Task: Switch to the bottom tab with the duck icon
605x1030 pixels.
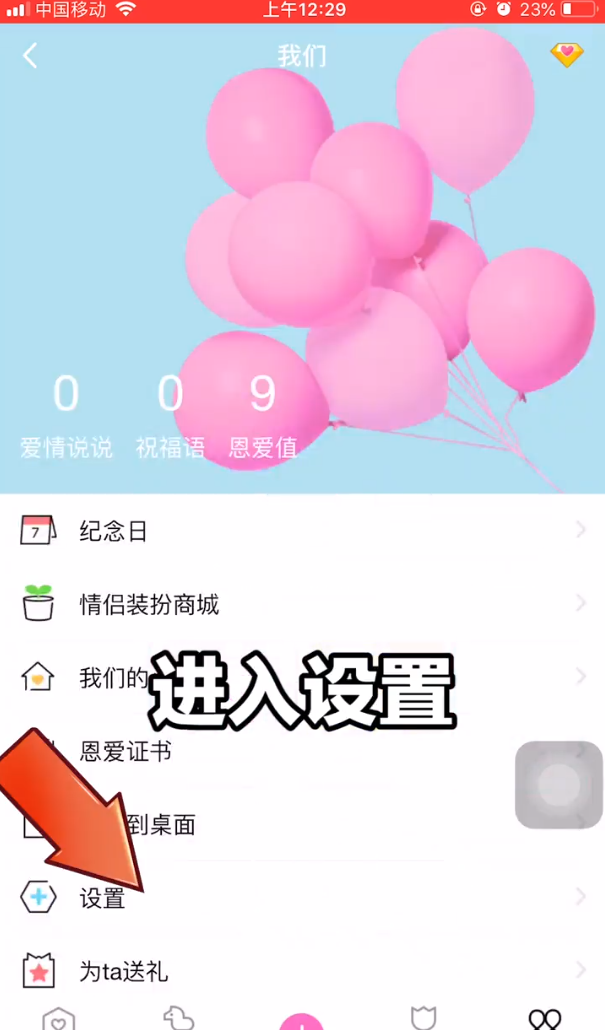Action: pyautogui.click(x=180, y=1016)
